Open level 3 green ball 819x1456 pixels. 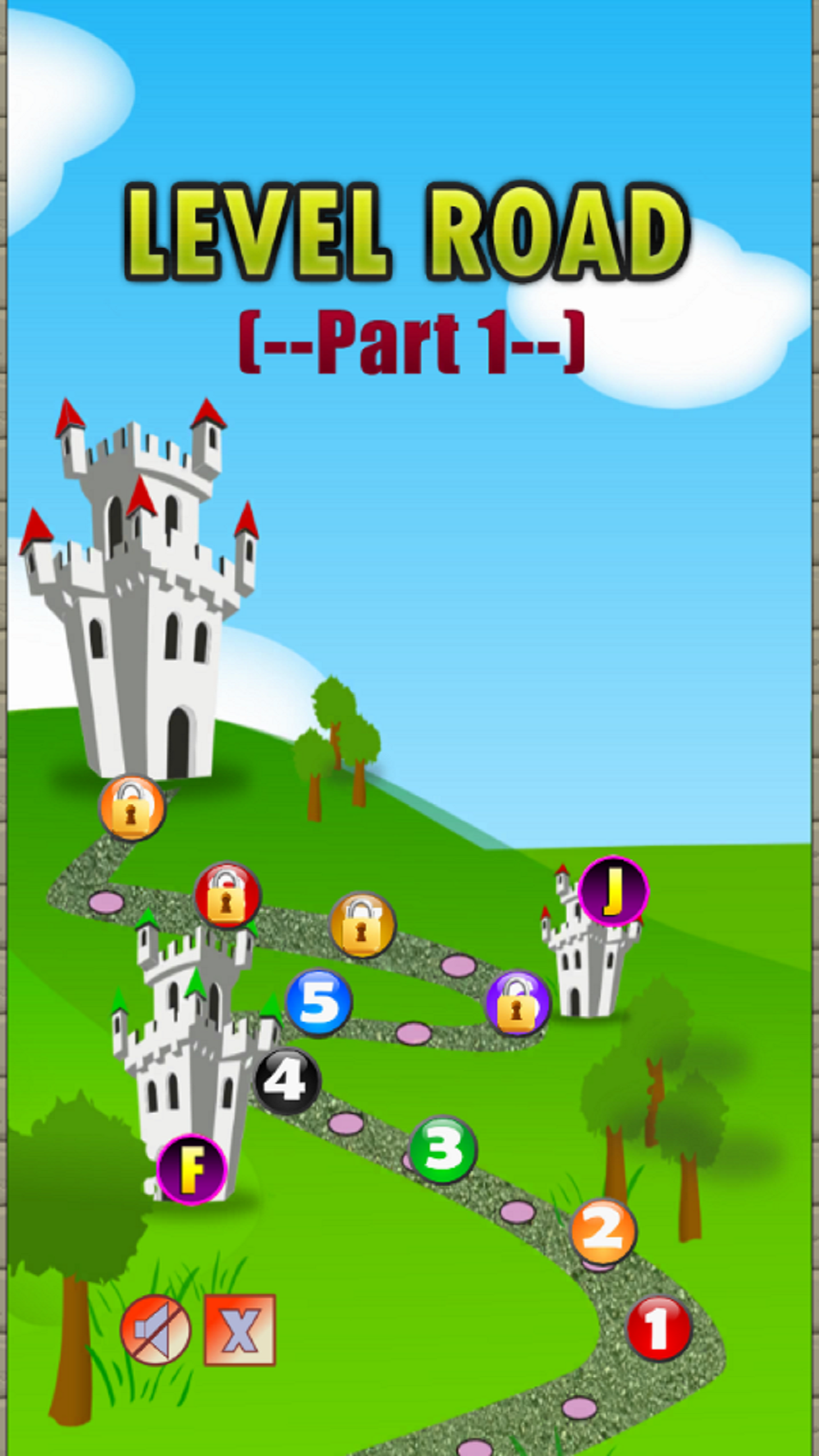[x=442, y=1149]
